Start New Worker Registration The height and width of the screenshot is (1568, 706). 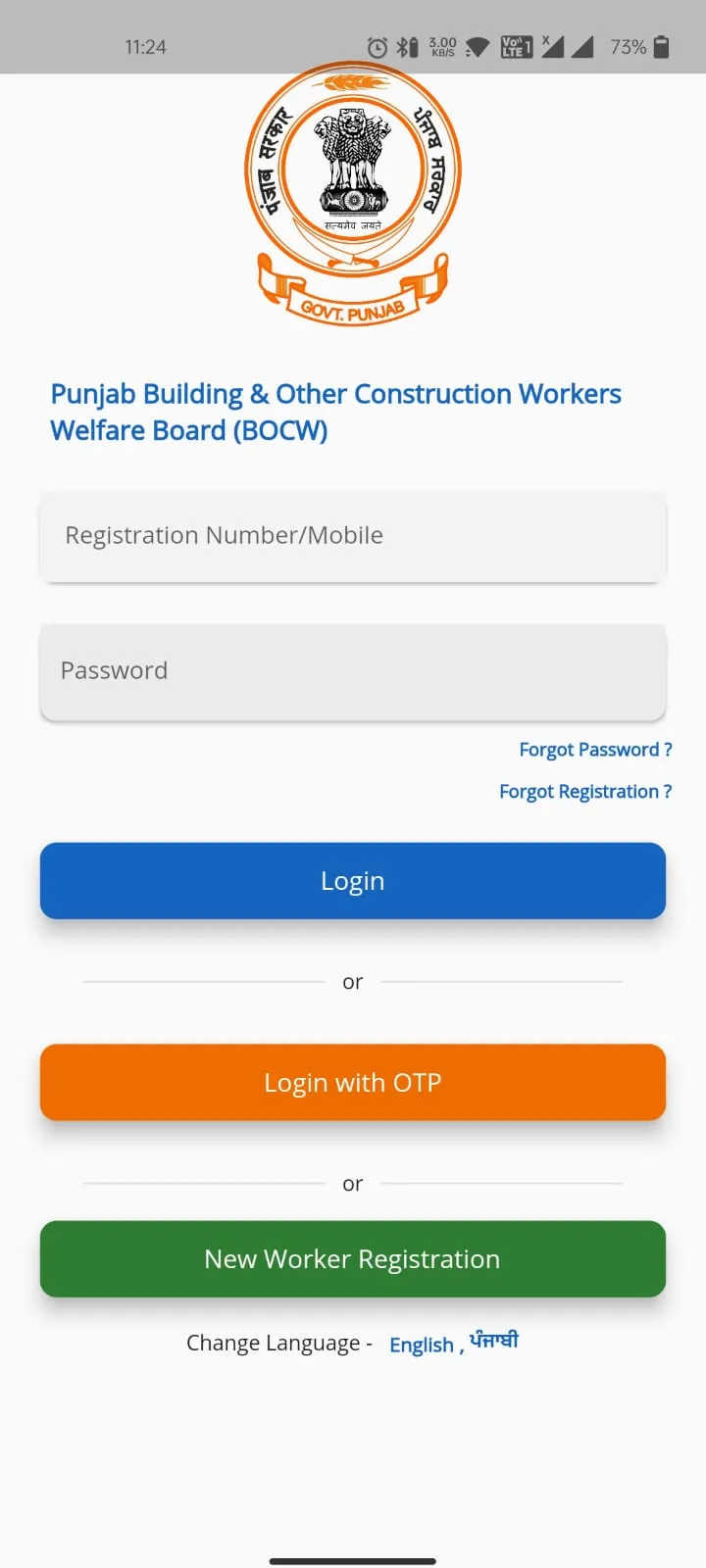point(353,1259)
